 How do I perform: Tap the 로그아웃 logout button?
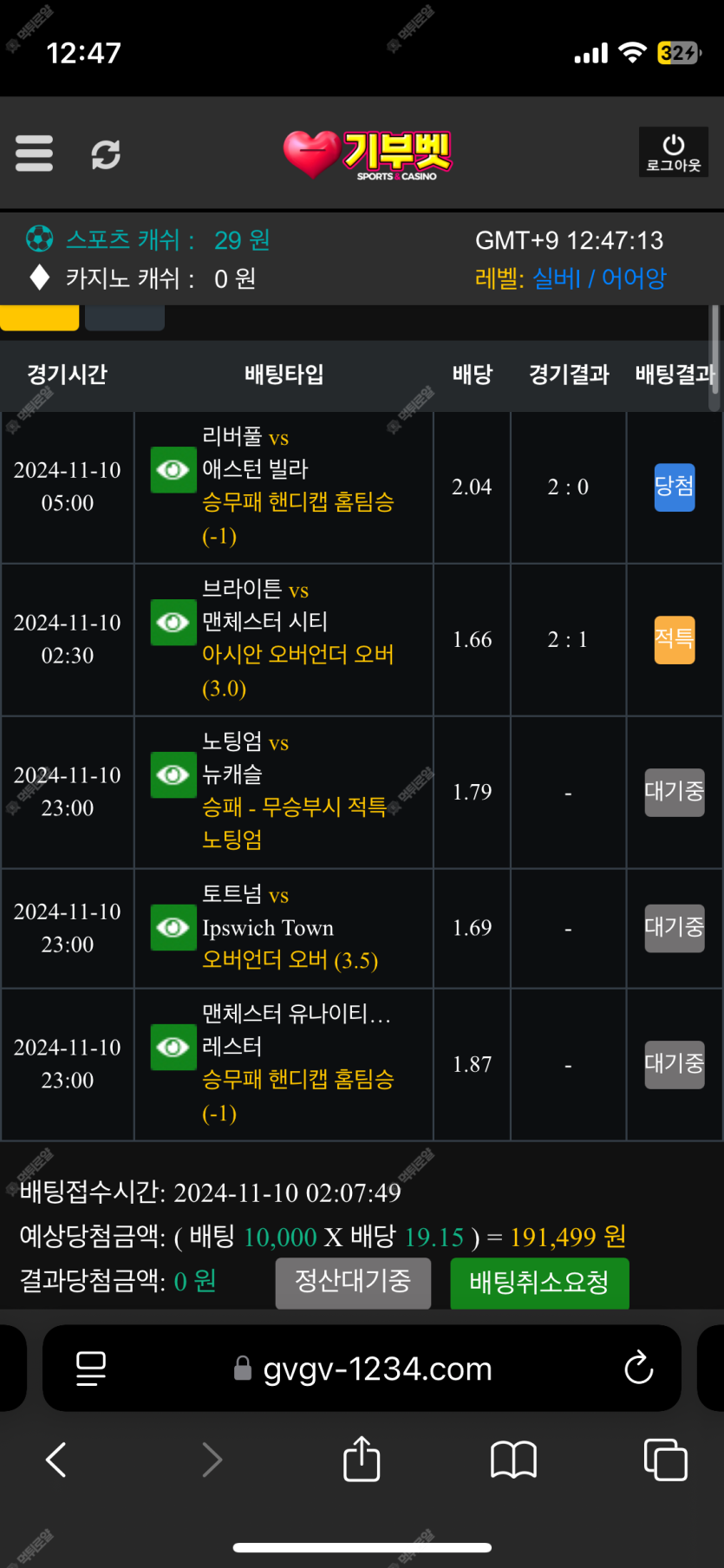click(673, 153)
